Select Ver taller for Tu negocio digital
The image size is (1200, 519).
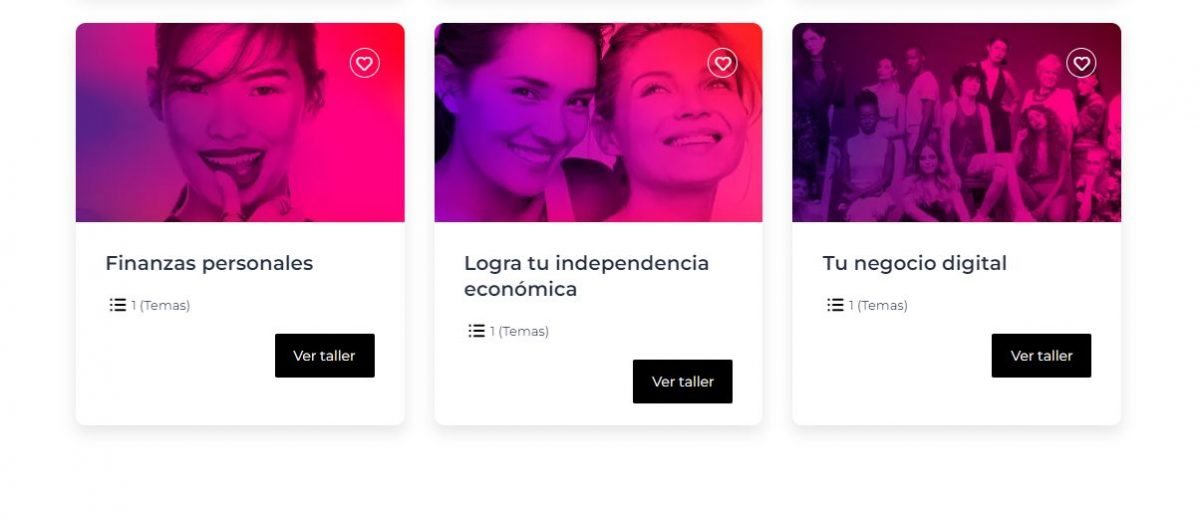[1040, 356]
